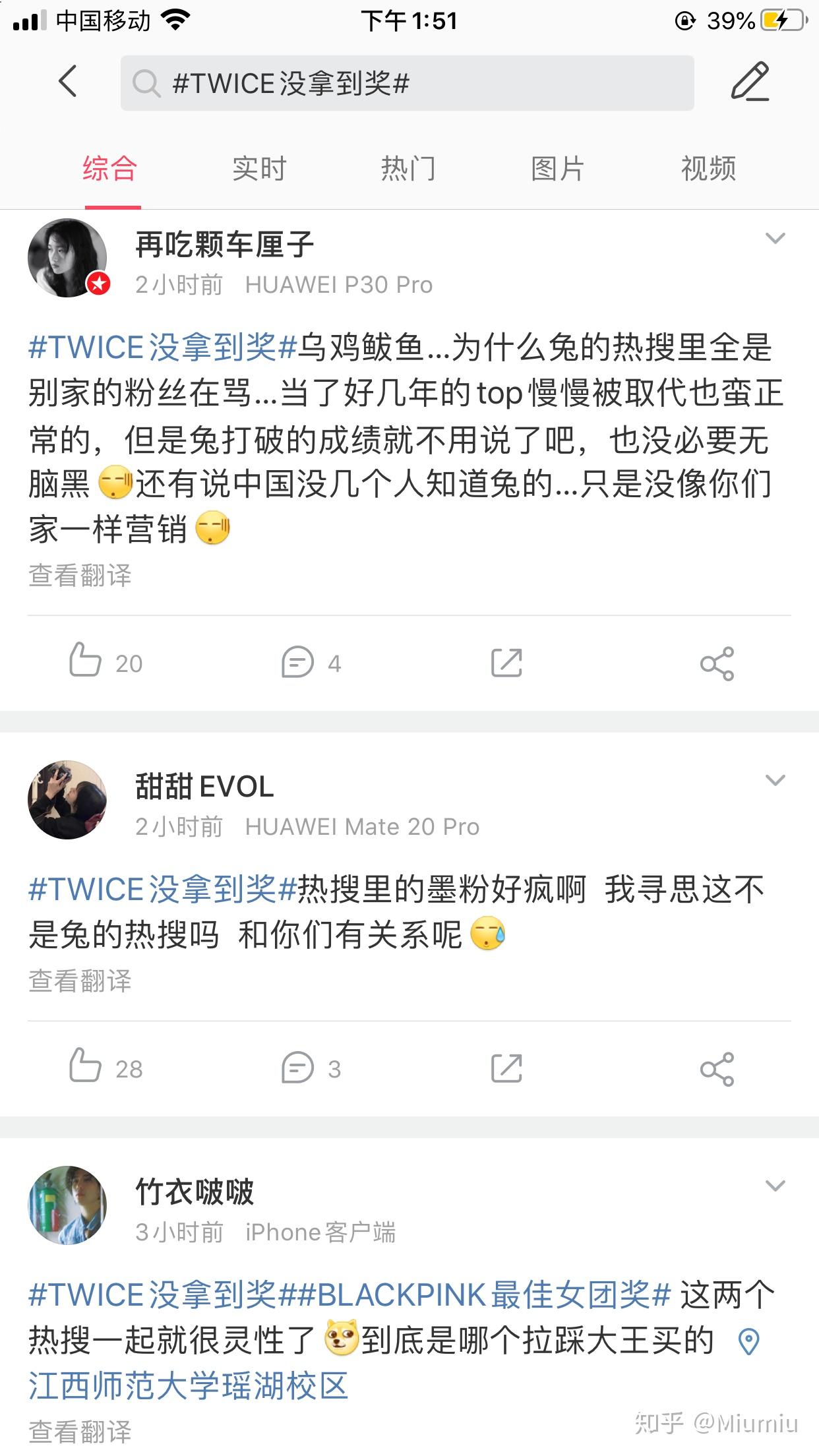Go back using the top-left arrow

68,82
